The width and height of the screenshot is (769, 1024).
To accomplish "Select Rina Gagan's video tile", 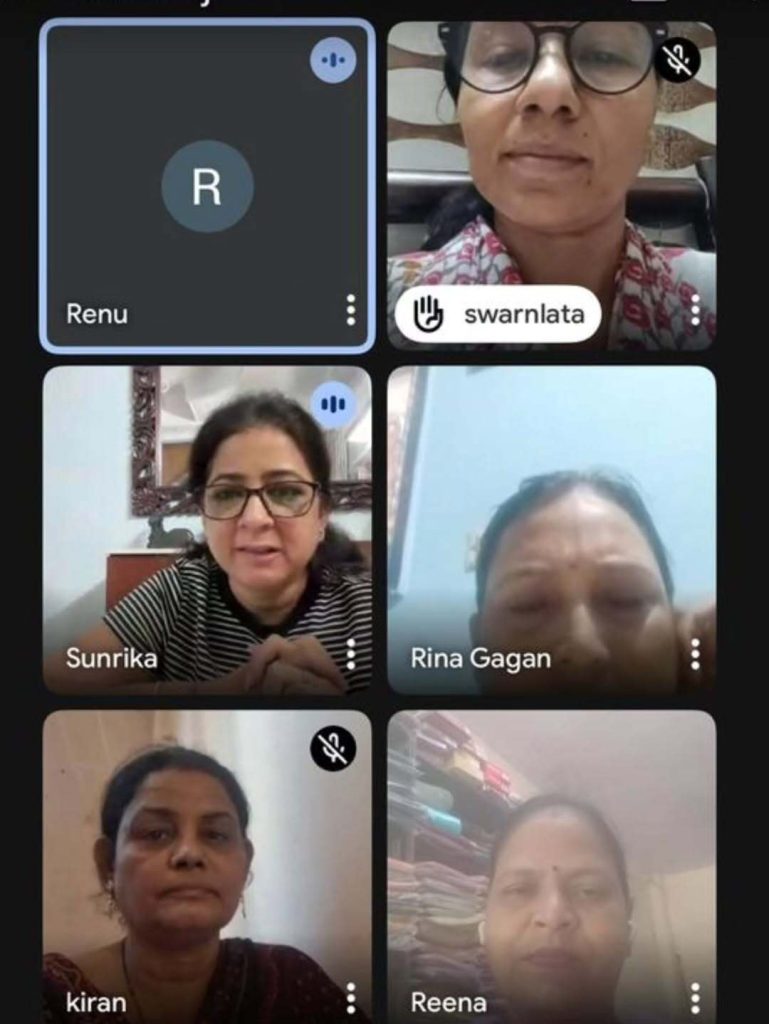I will pyautogui.click(x=551, y=529).
